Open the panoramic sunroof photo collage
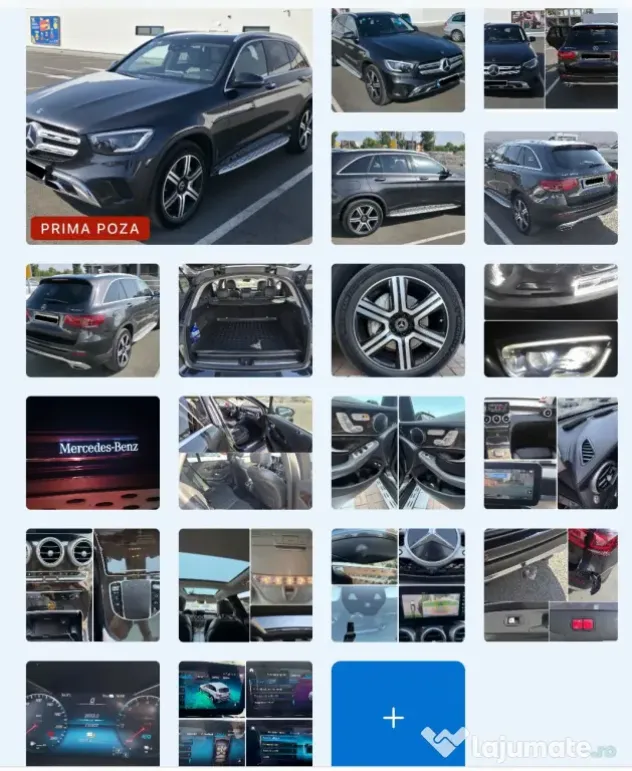Viewport: 632px width, 771px height. click(245, 585)
